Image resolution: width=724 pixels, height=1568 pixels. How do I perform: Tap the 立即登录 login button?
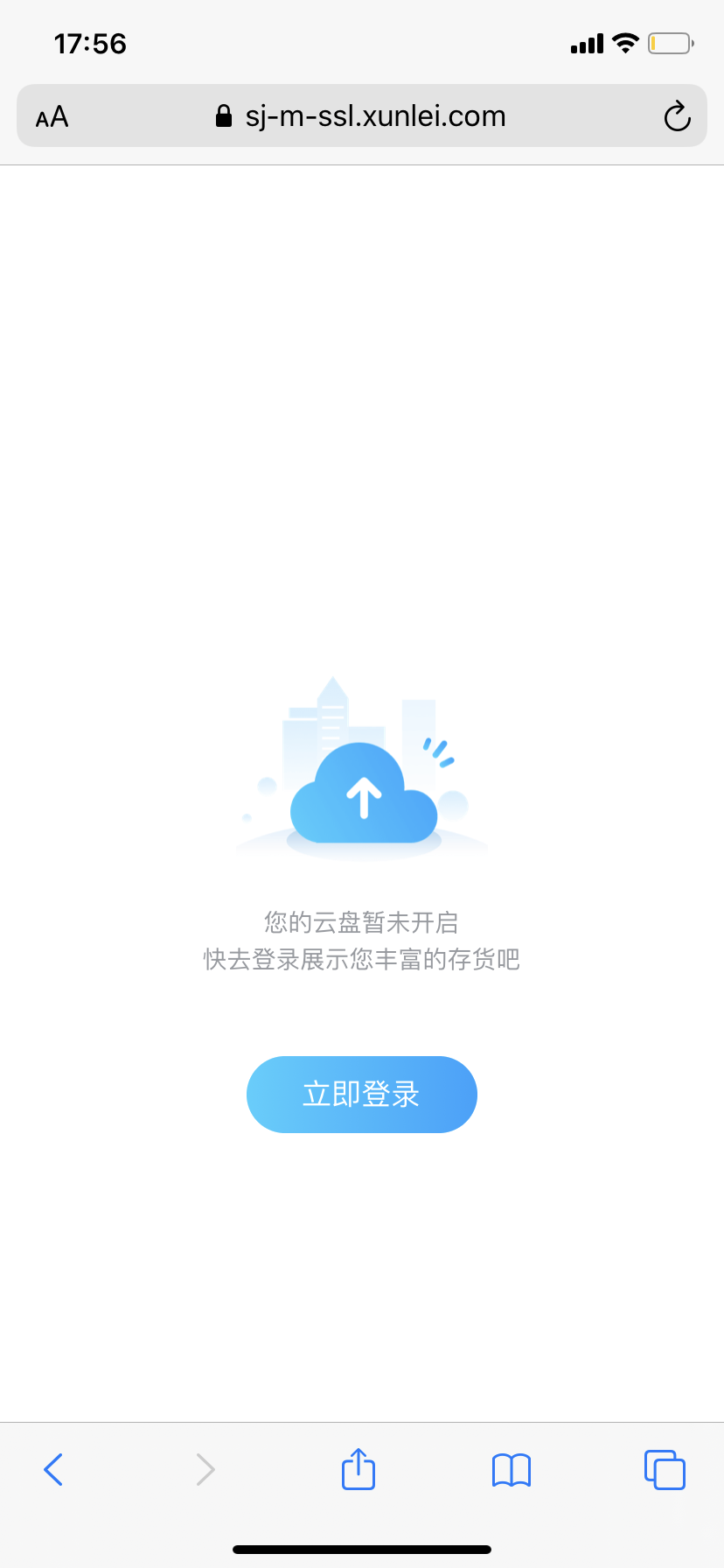click(x=361, y=1094)
